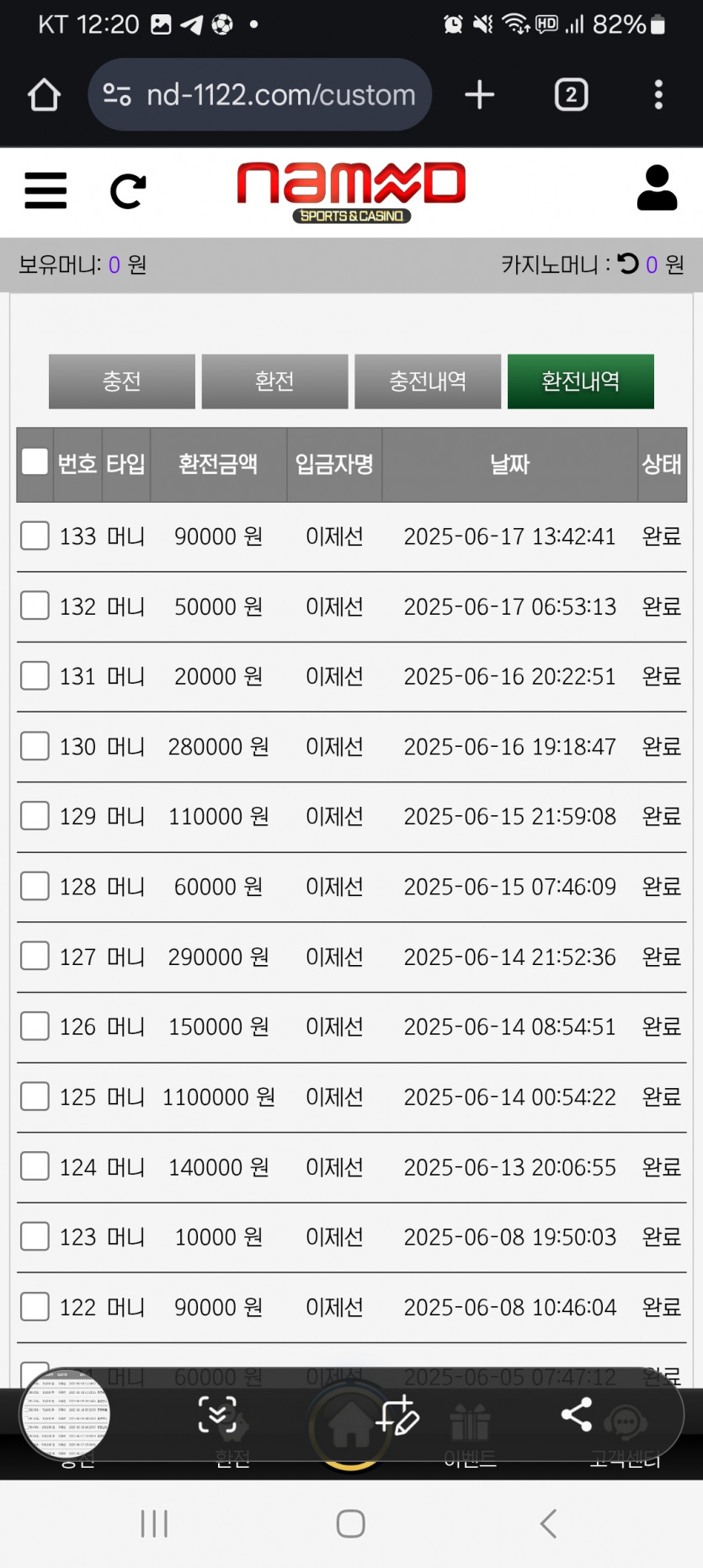
Task: Check the box for row 133
Action: (35, 536)
